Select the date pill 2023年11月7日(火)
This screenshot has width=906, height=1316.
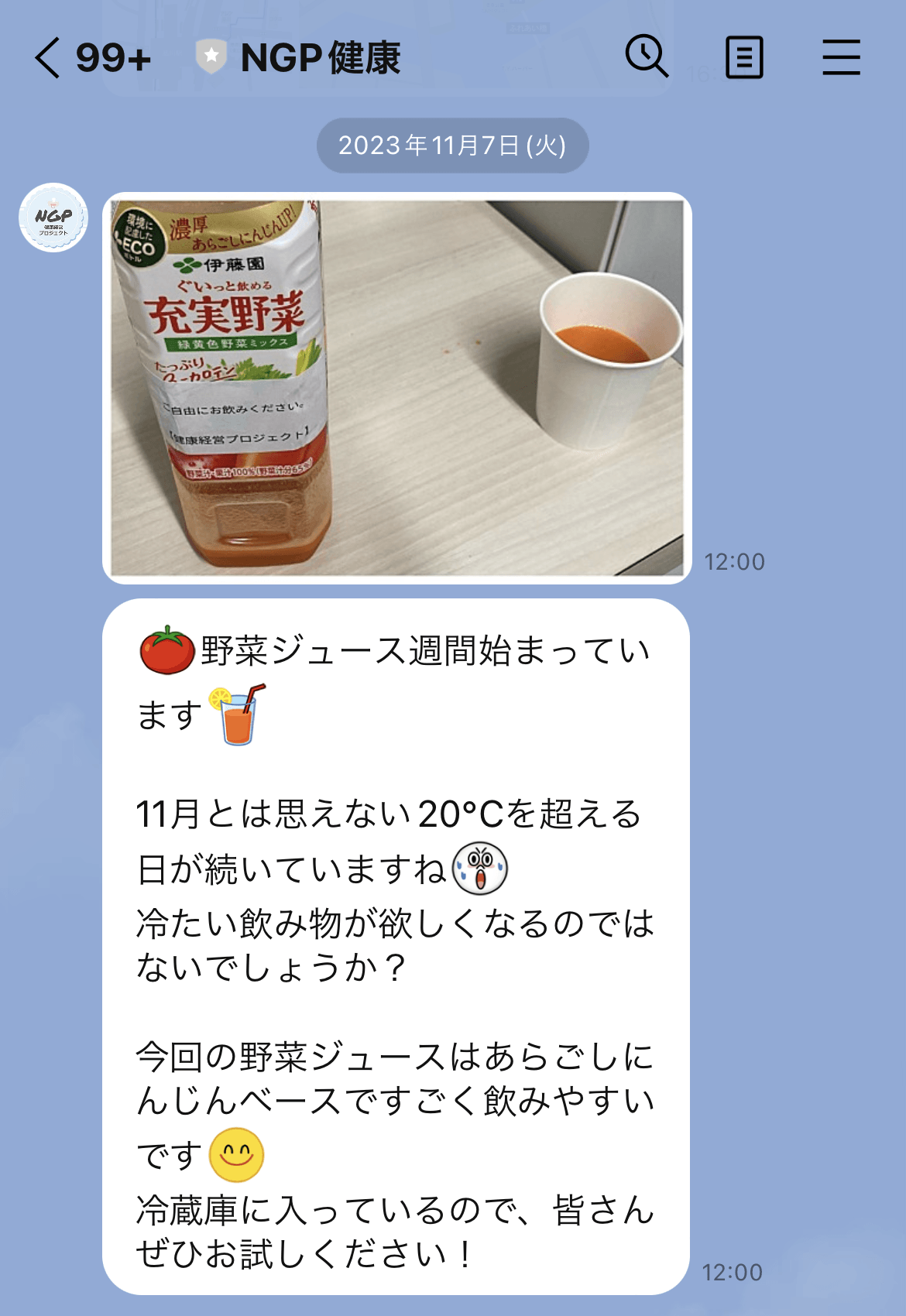pos(453,144)
